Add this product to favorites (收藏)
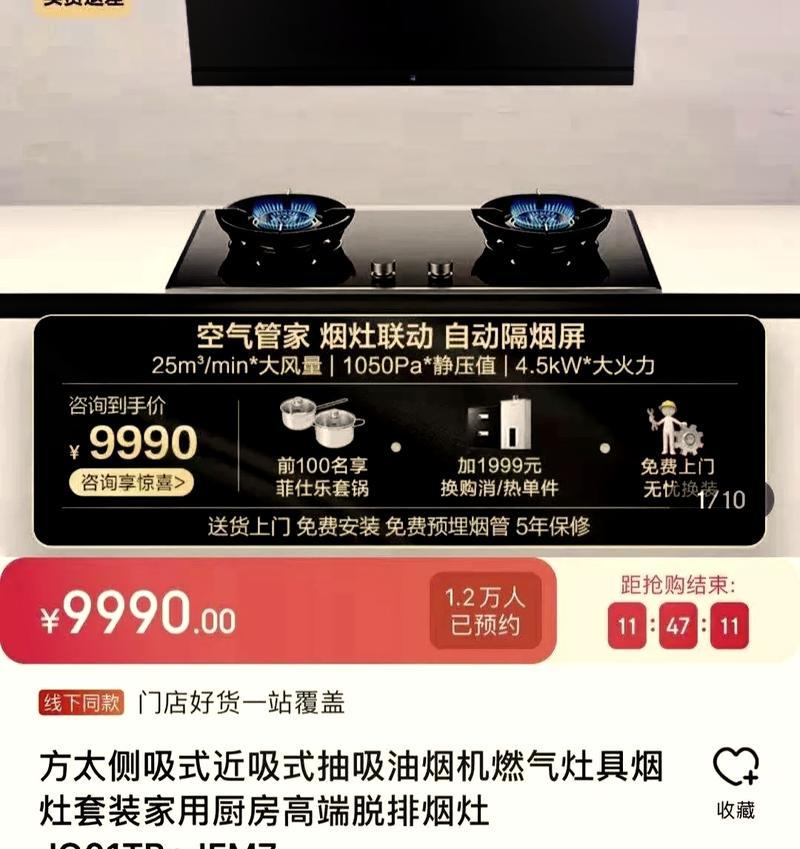The height and width of the screenshot is (849, 800). point(735,783)
